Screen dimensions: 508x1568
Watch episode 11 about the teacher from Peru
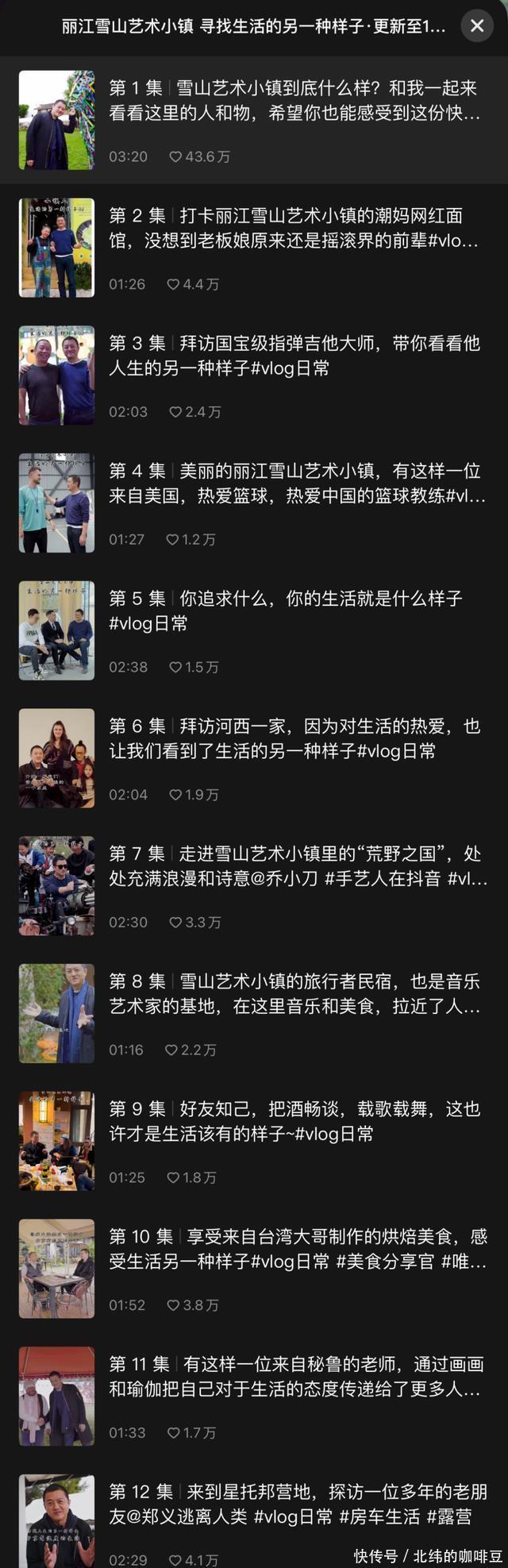[x=254, y=1396]
